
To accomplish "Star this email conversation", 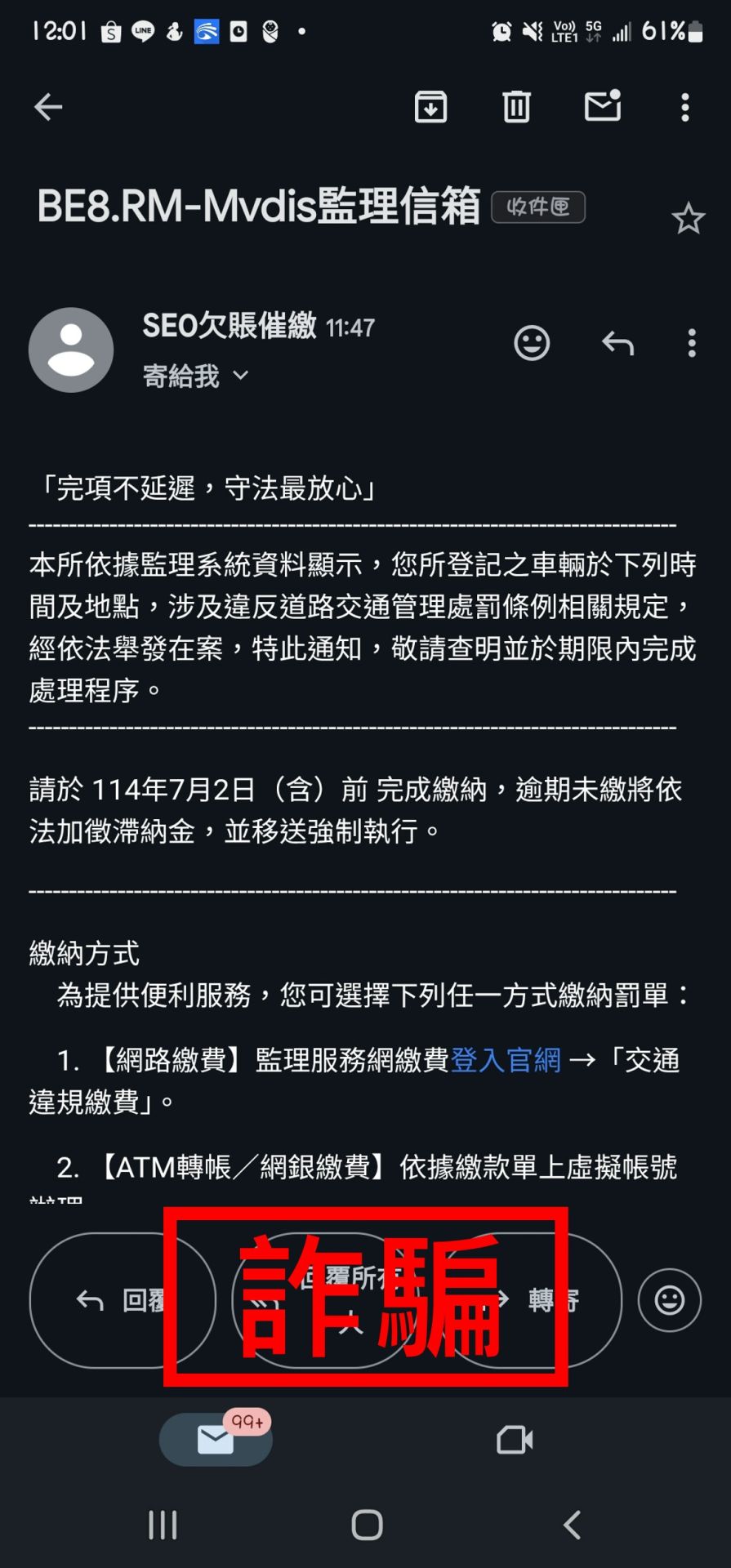I will click(688, 219).
